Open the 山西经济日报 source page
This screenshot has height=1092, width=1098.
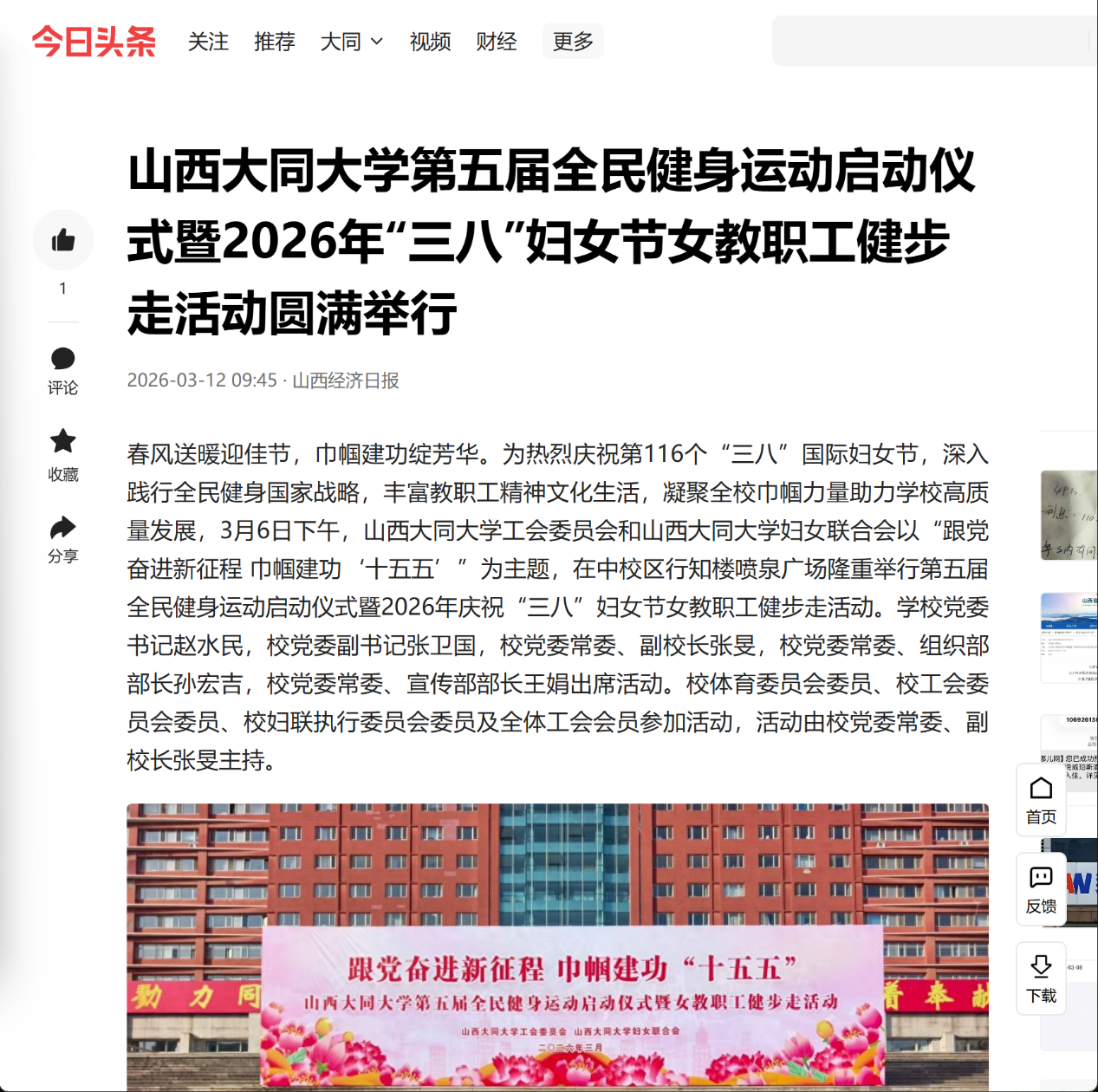pos(345,380)
